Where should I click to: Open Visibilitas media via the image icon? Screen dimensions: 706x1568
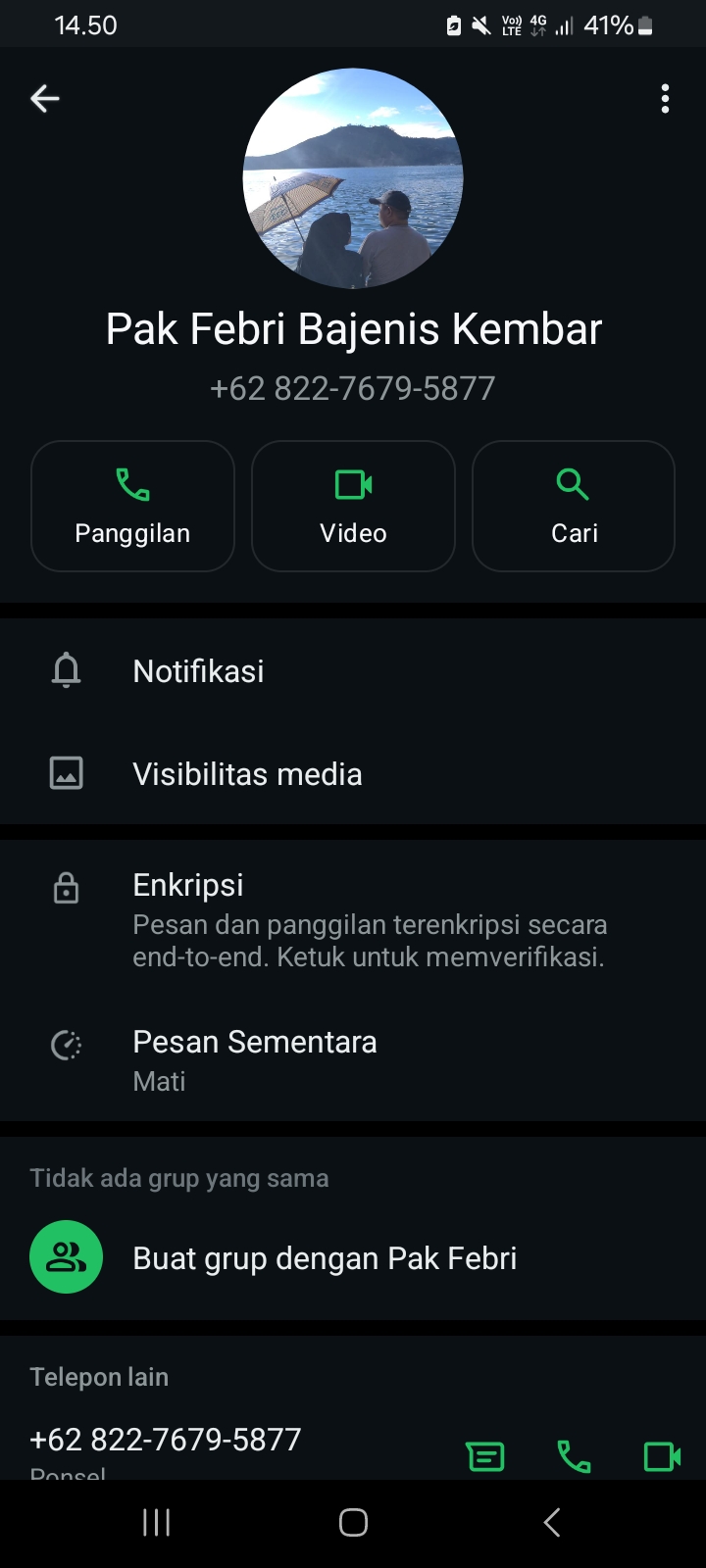click(66, 773)
